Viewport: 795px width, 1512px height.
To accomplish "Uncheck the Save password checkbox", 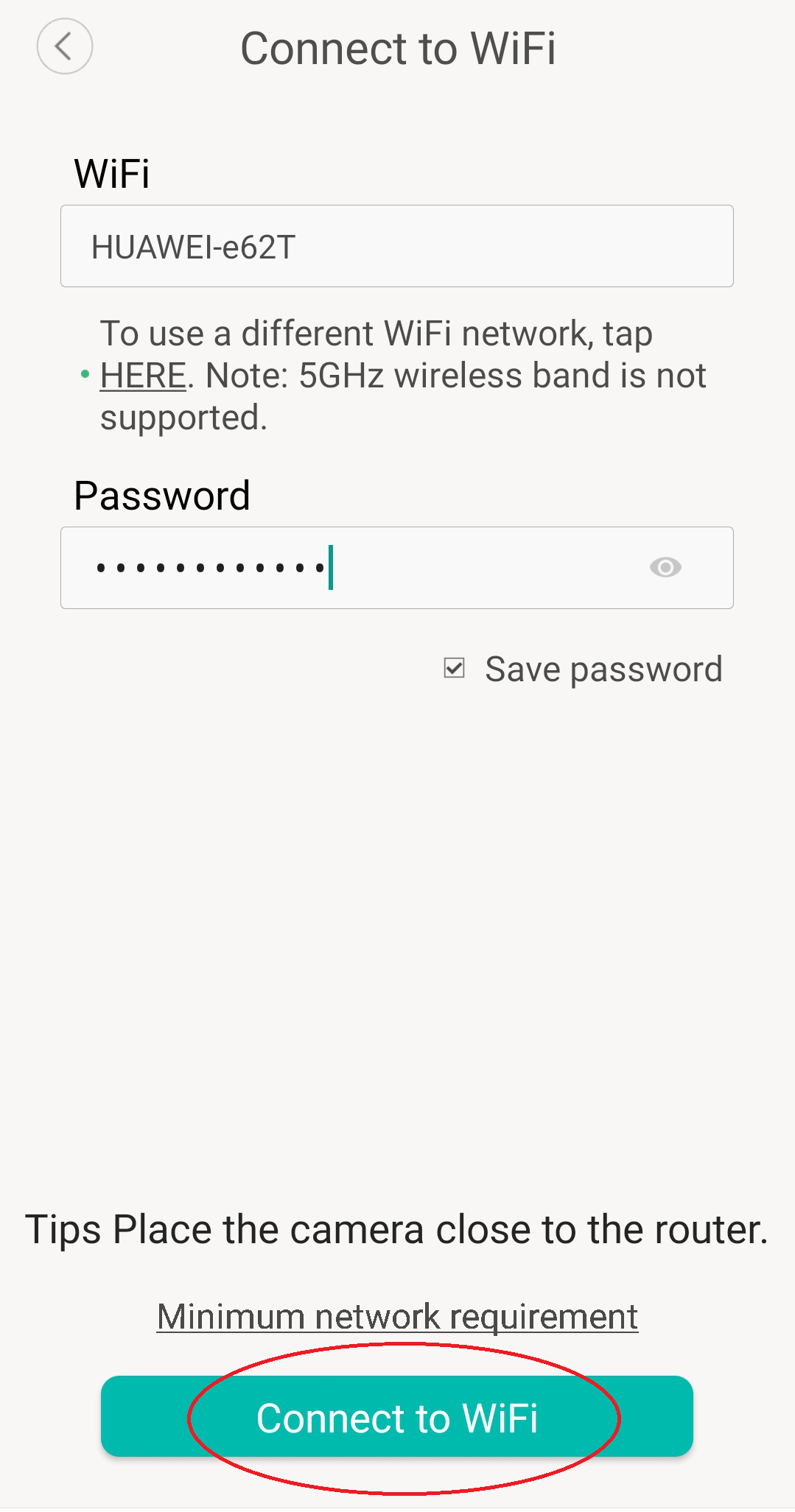I will pos(455,668).
